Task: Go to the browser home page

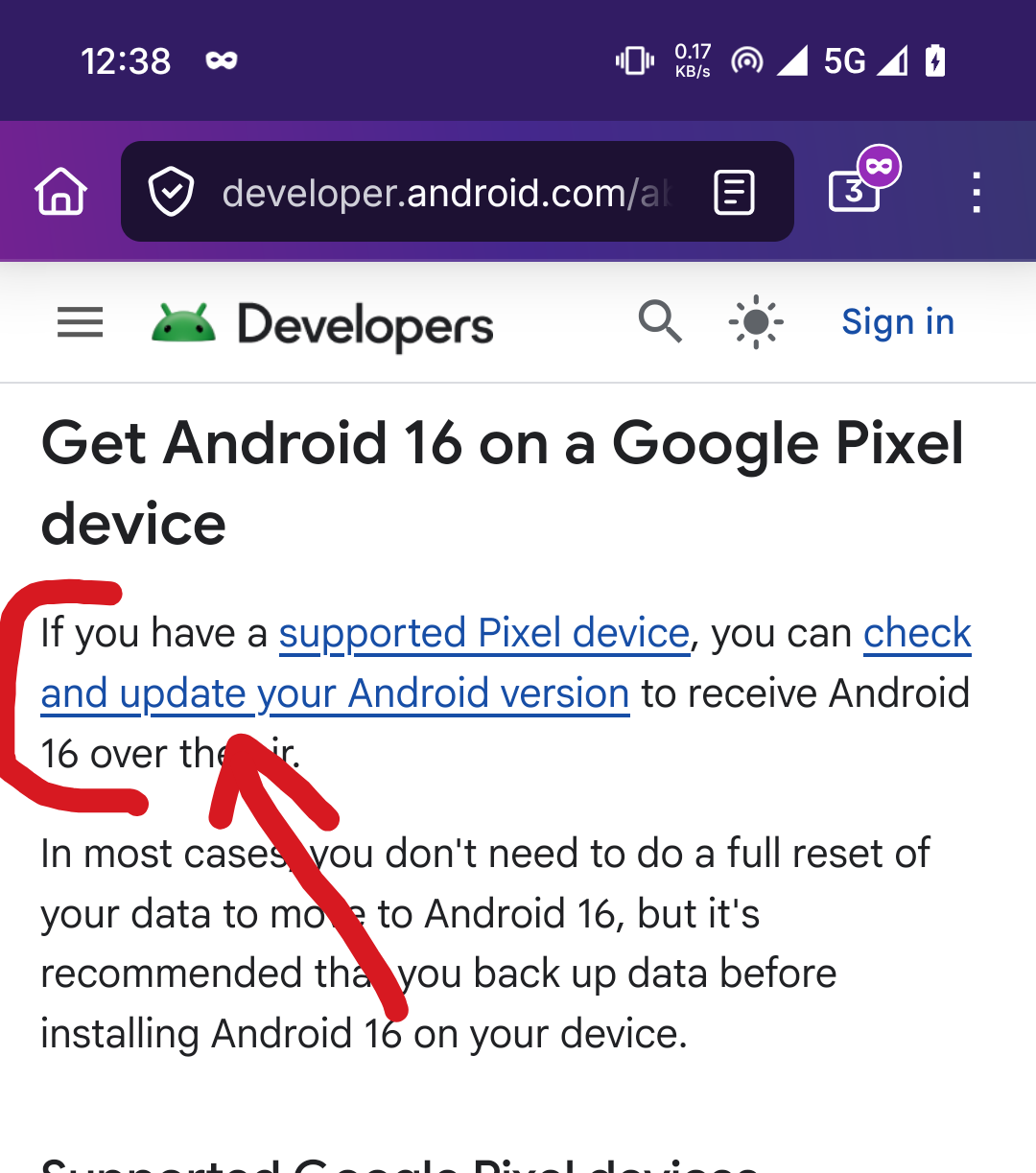Action: pyautogui.click(x=61, y=192)
